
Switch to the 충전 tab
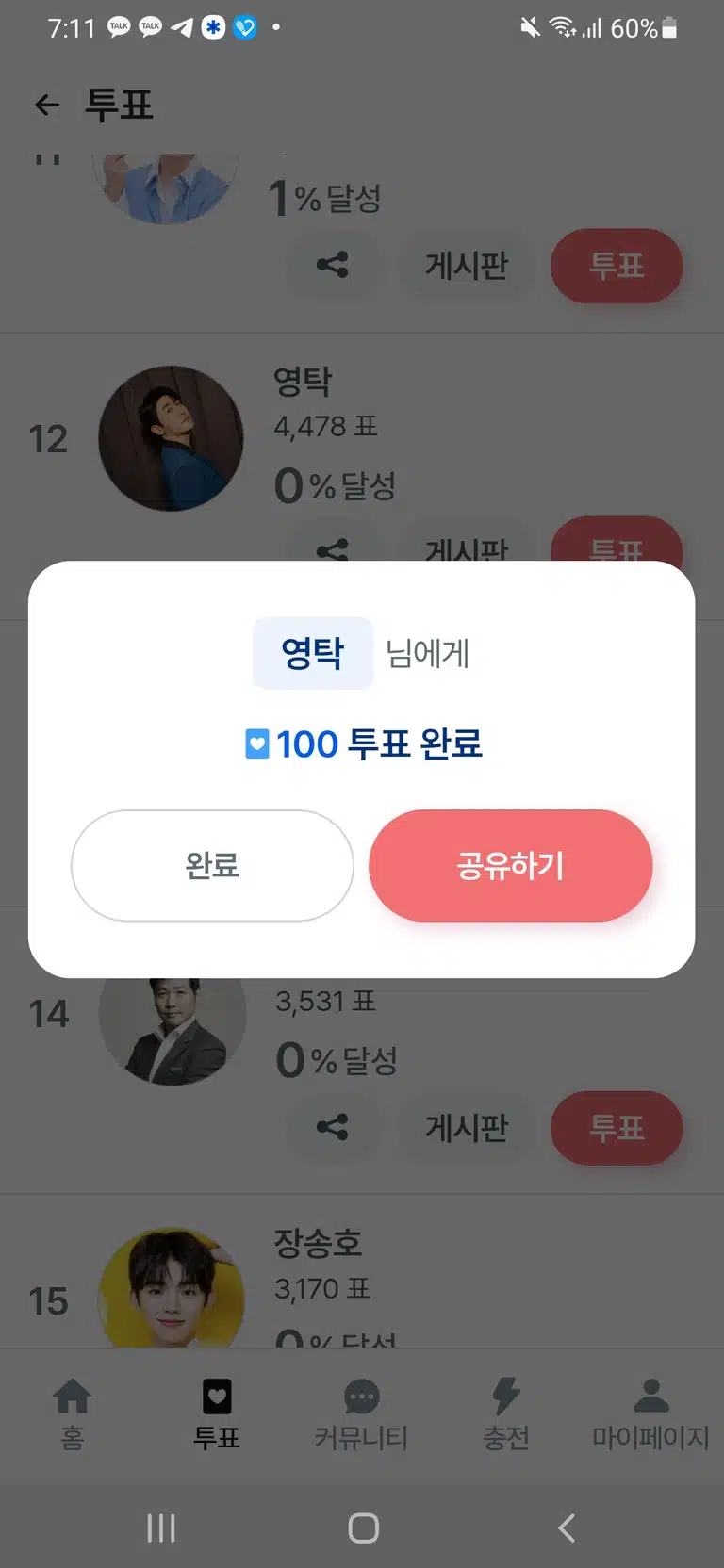(x=506, y=1413)
